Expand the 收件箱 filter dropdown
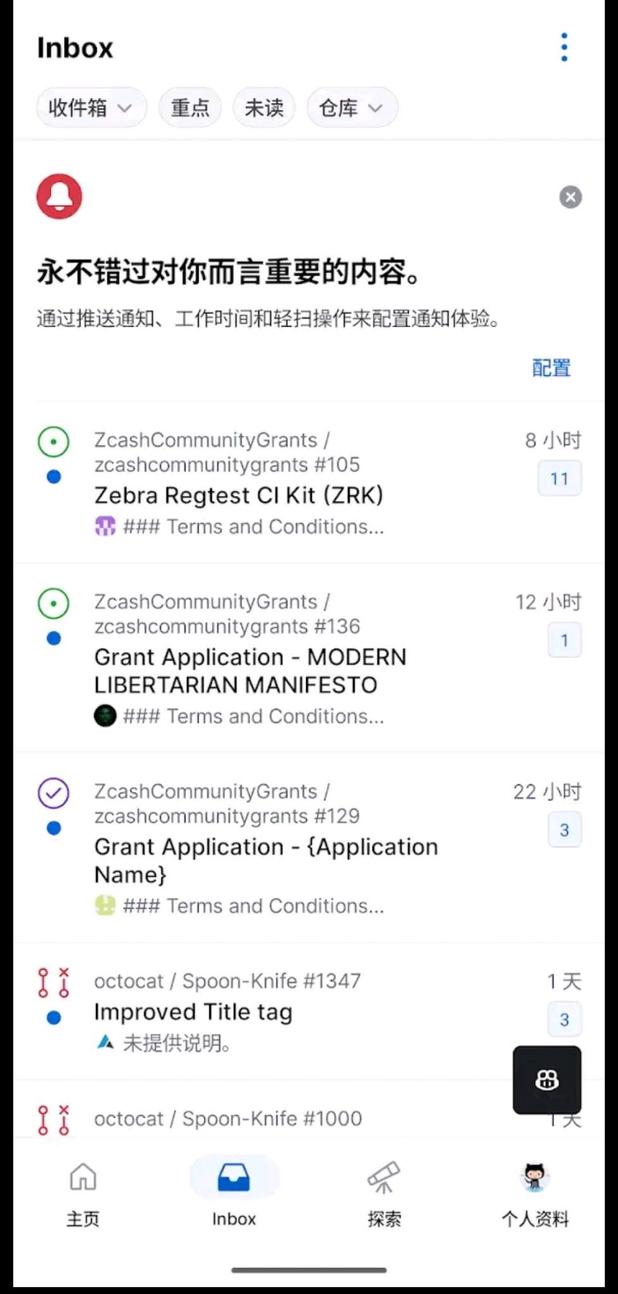Viewport: 618px width, 1294px height. point(91,108)
